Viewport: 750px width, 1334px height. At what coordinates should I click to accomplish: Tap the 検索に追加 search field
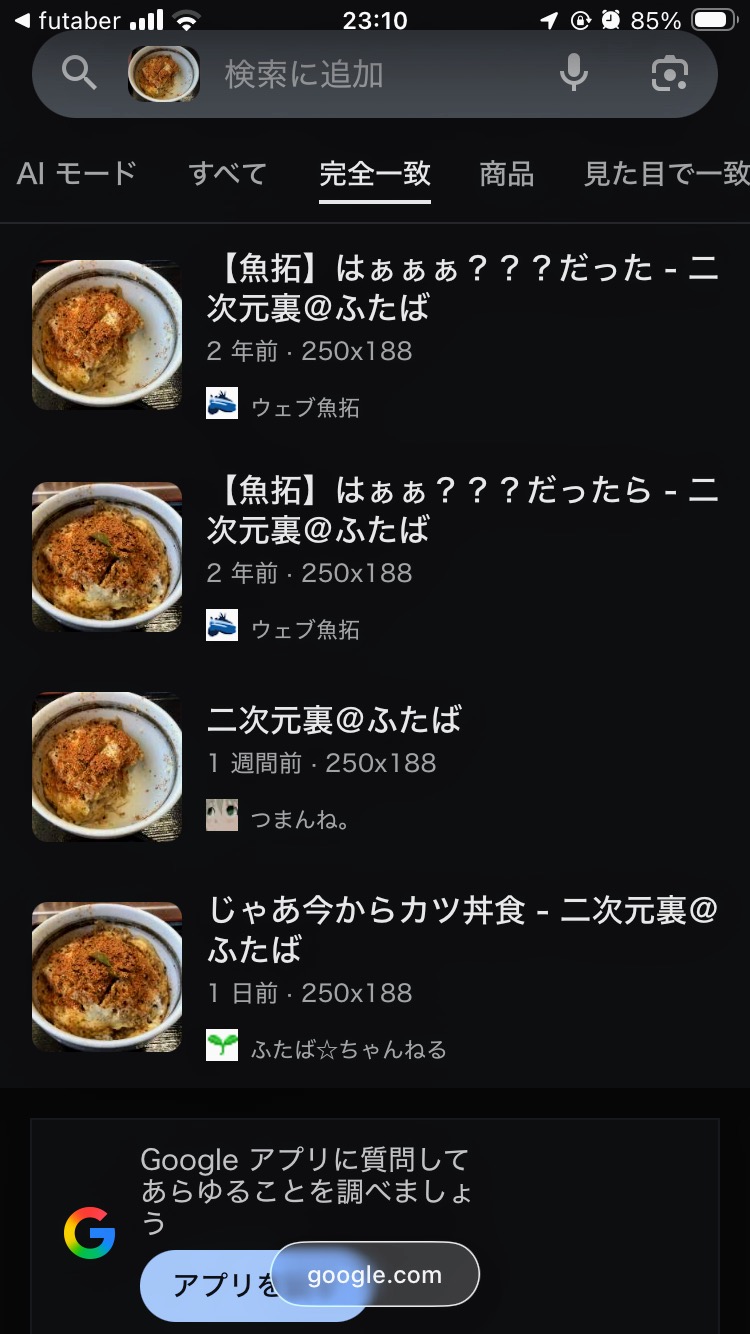tap(370, 74)
